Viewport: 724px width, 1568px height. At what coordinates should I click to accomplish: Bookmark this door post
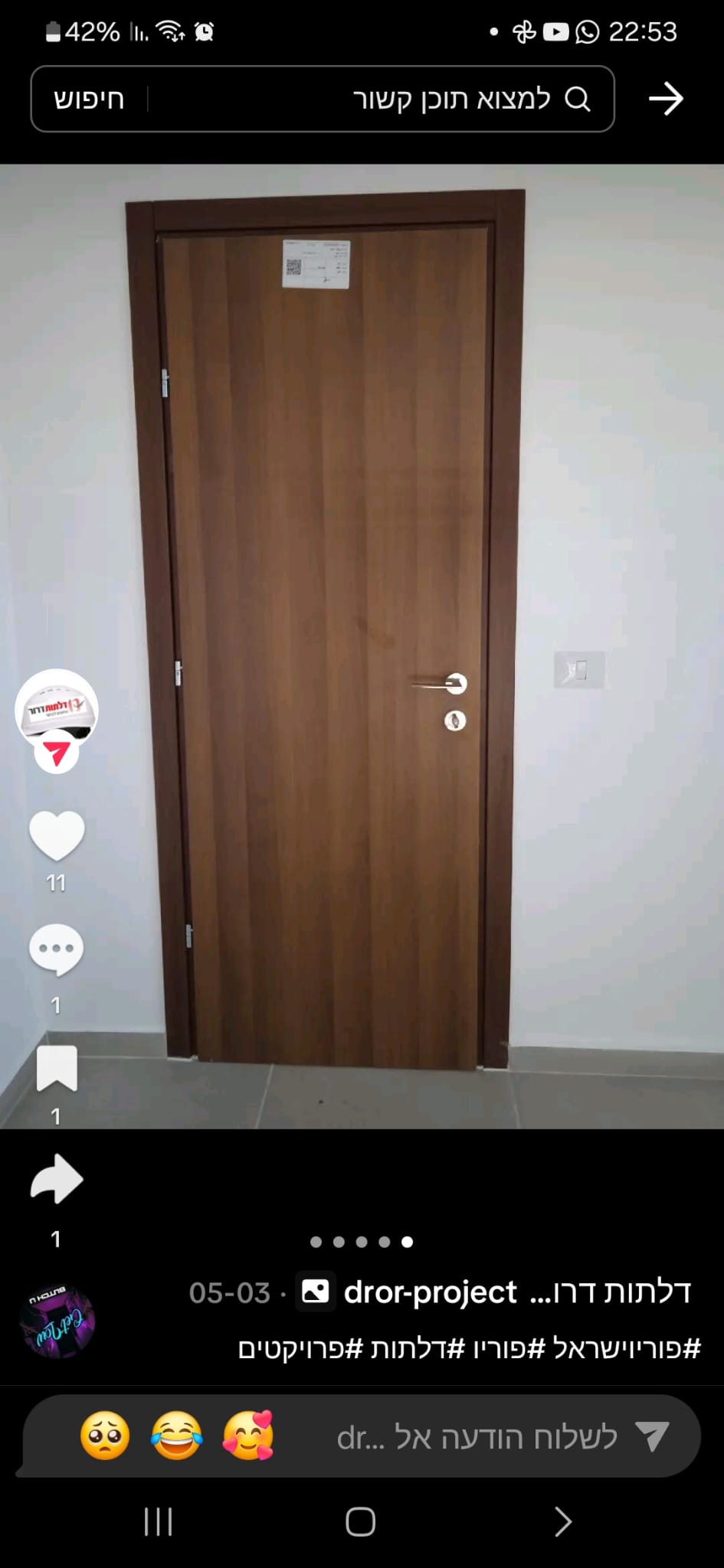tap(57, 1068)
